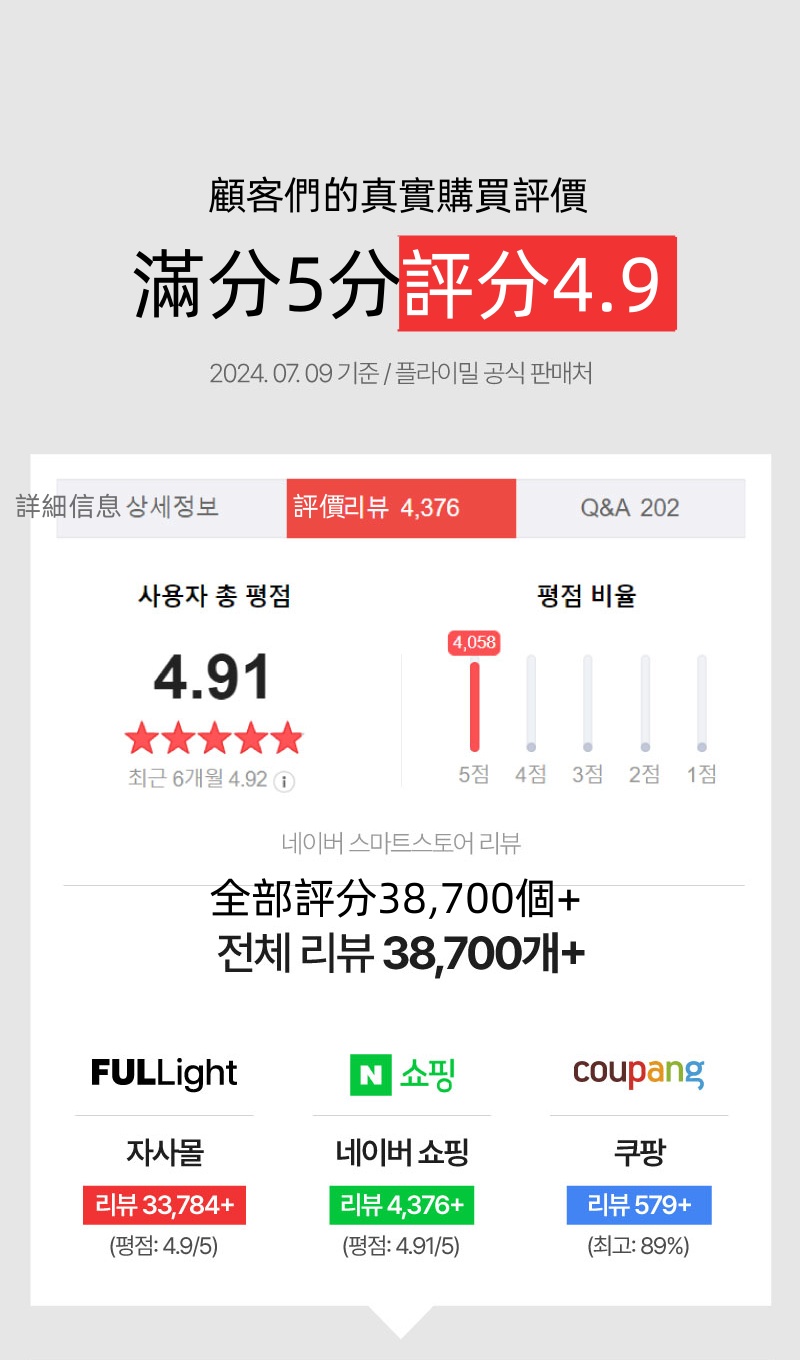Click the red 4,058 count badge
Image resolution: width=800 pixels, height=1360 pixels.
471,643
